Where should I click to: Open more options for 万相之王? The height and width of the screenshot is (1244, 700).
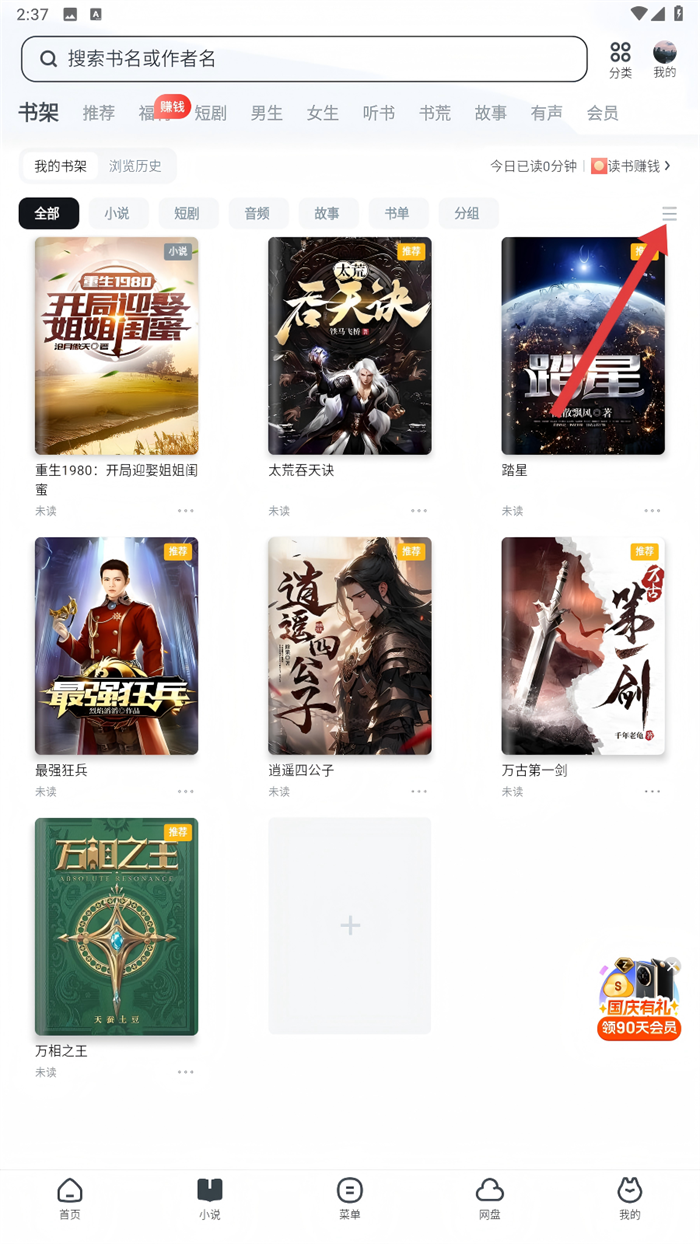[186, 1072]
